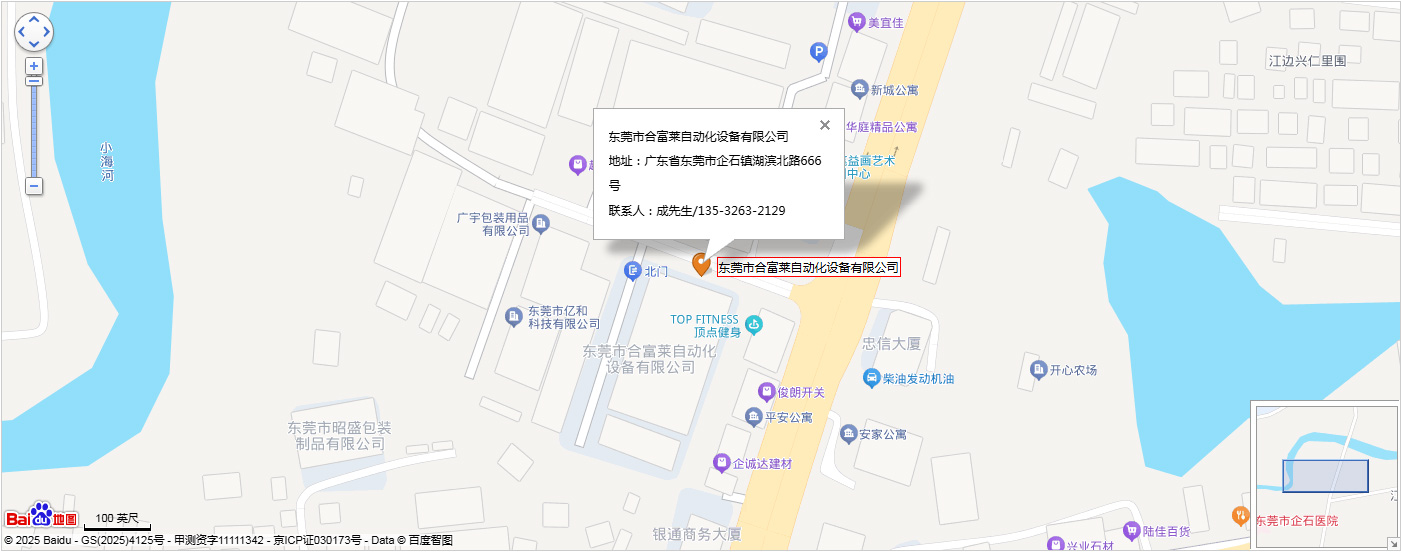Open the 俊朗开关 shop marker

click(767, 392)
